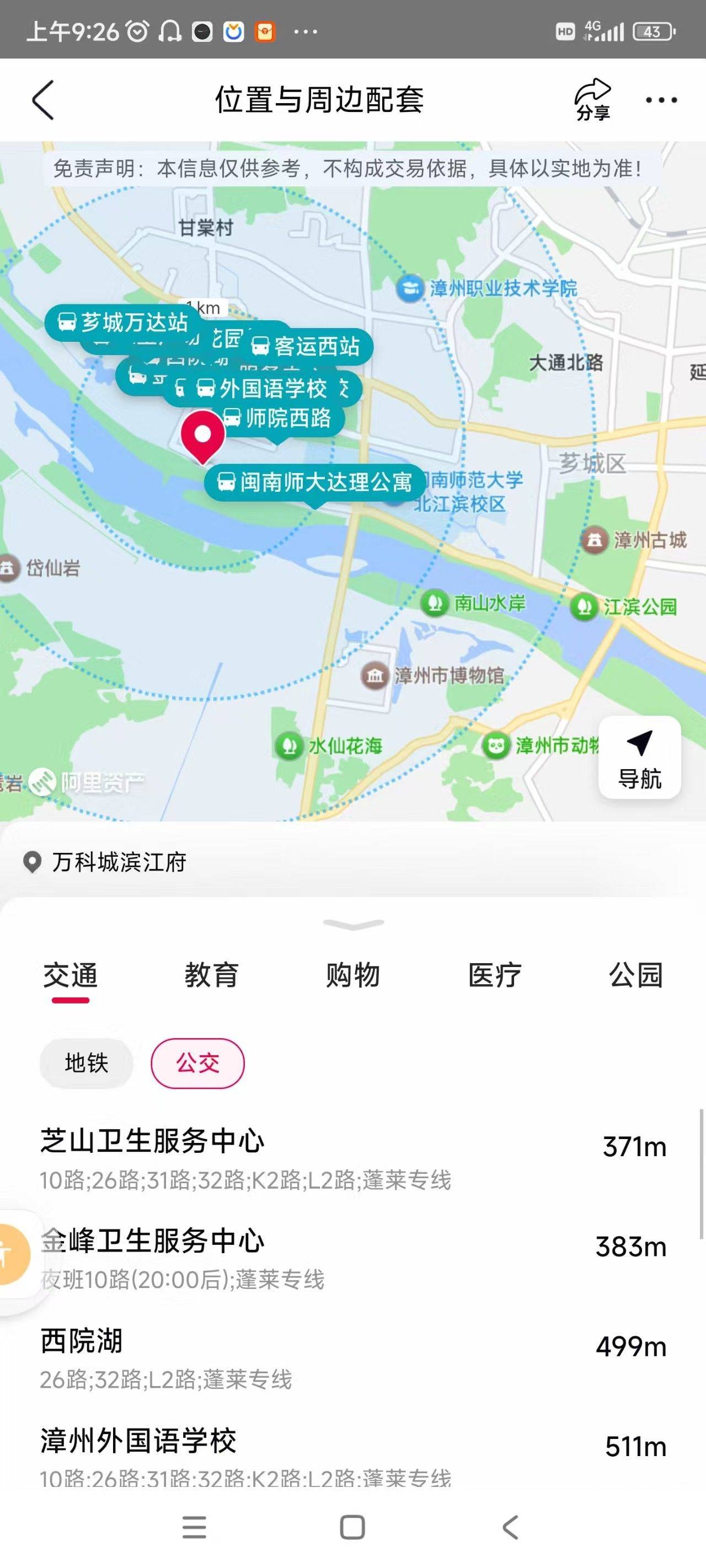Open the three-dot overflow menu

(661, 100)
